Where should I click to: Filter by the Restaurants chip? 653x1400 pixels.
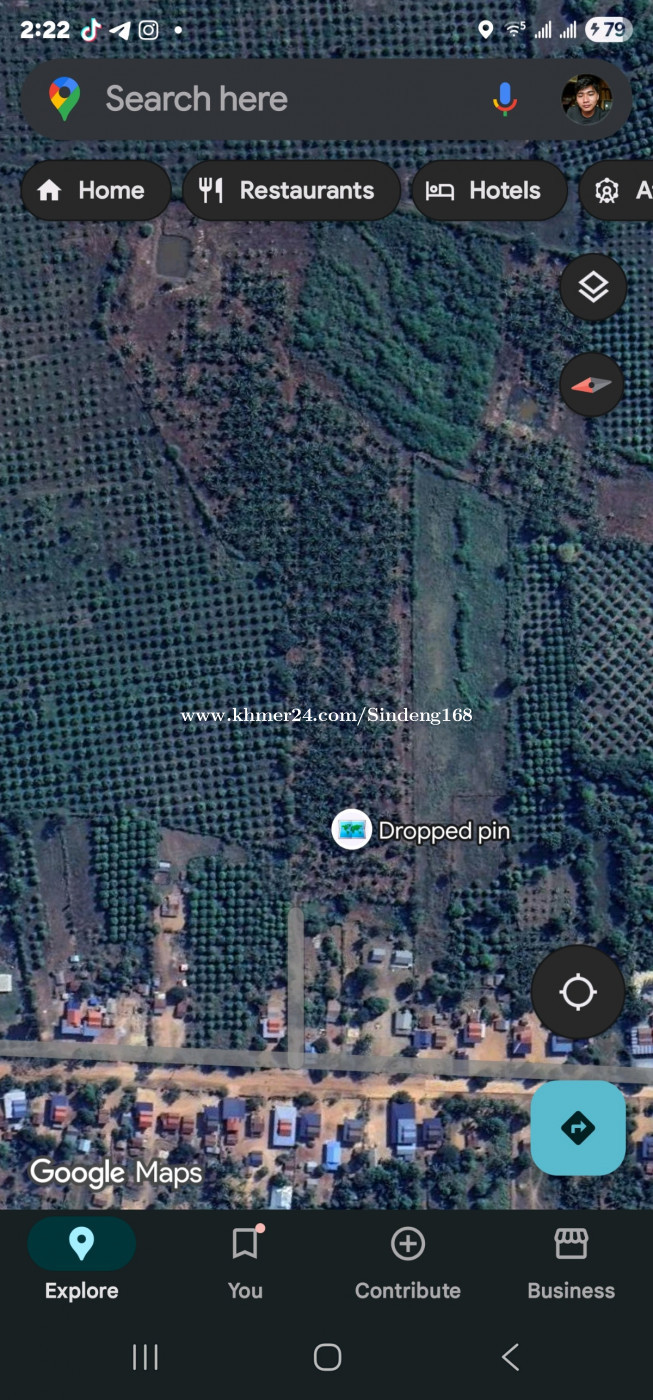291,190
